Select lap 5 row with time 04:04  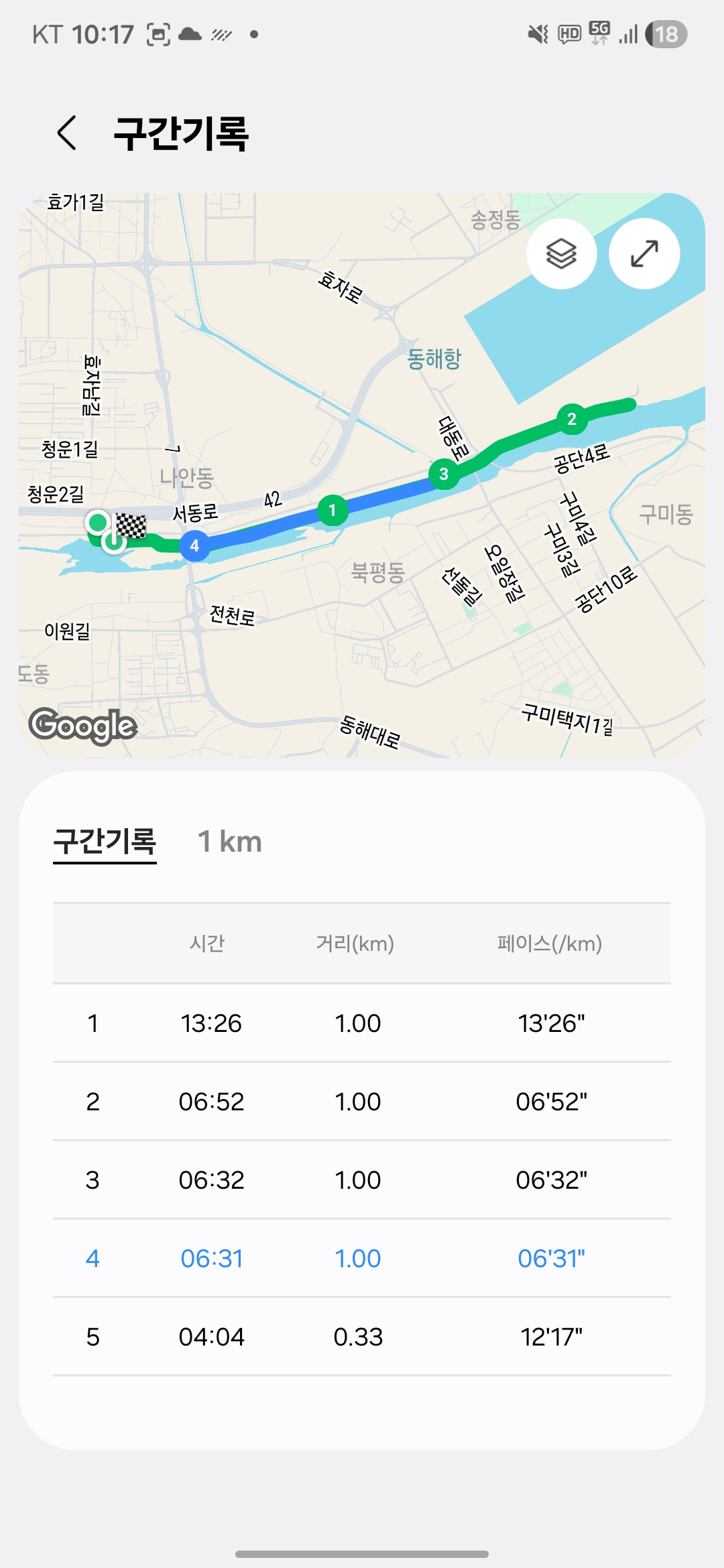pyautogui.click(x=362, y=1337)
